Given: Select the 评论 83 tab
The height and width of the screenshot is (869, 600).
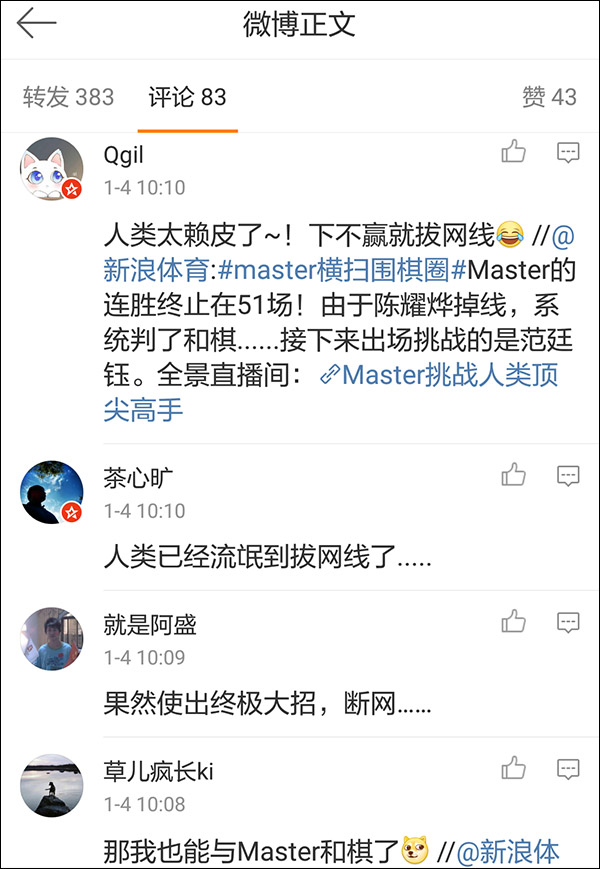Looking at the screenshot, I should pos(187,97).
